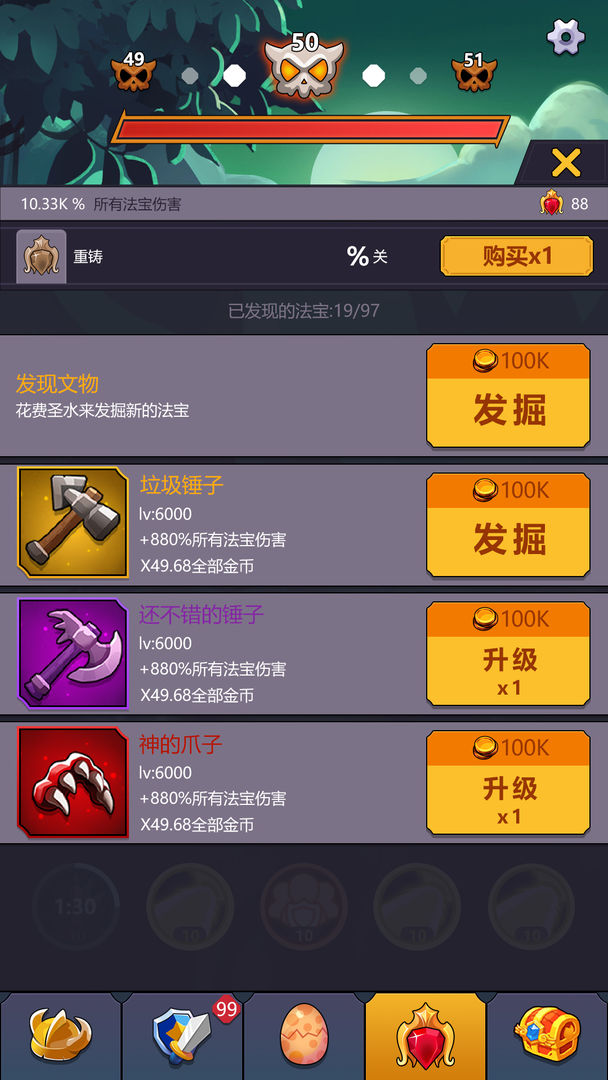Open the 神的爪子 artifact icon
Image resolution: width=608 pixels, height=1080 pixels.
click(73, 782)
